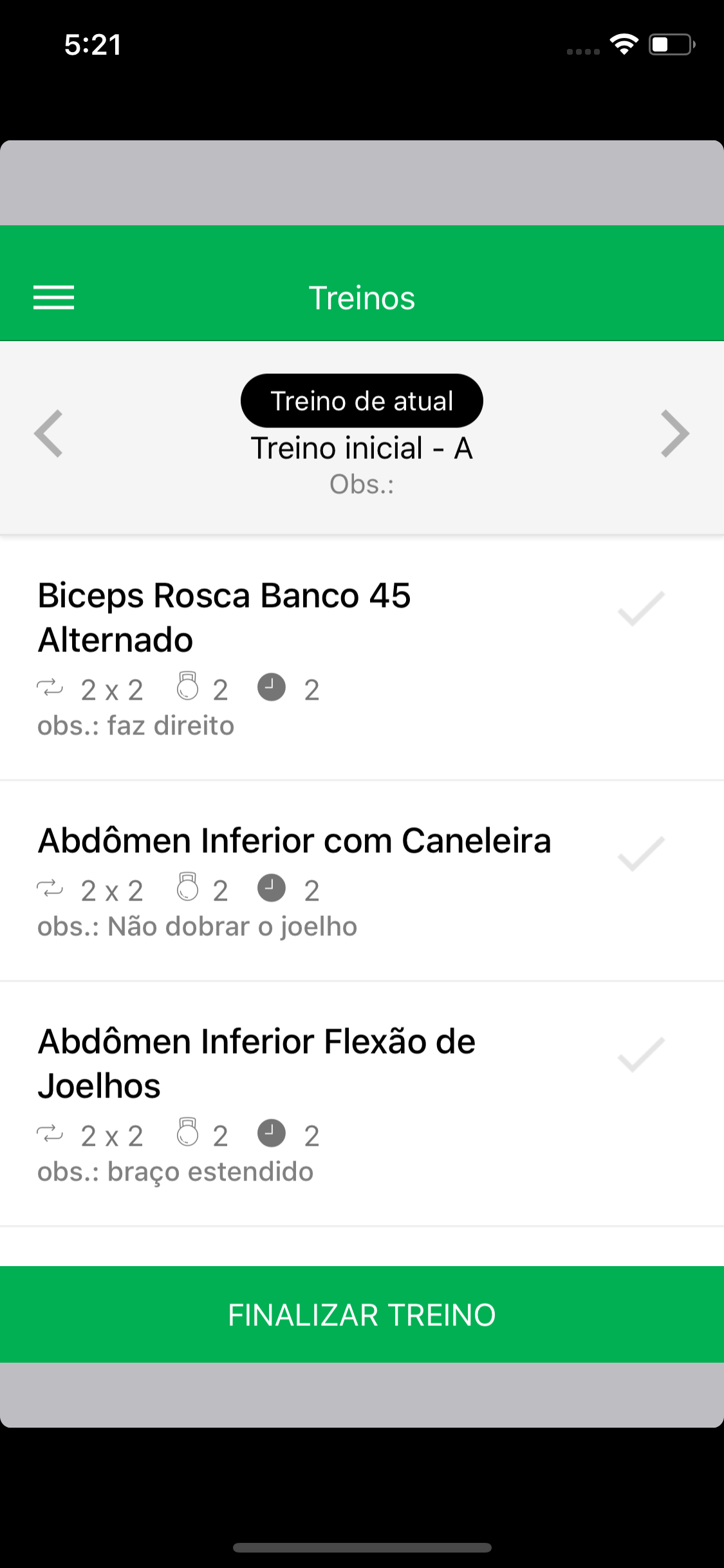Viewport: 724px width, 1568px height.
Task: Open the hamburger drawer menu
Action: tap(53, 297)
